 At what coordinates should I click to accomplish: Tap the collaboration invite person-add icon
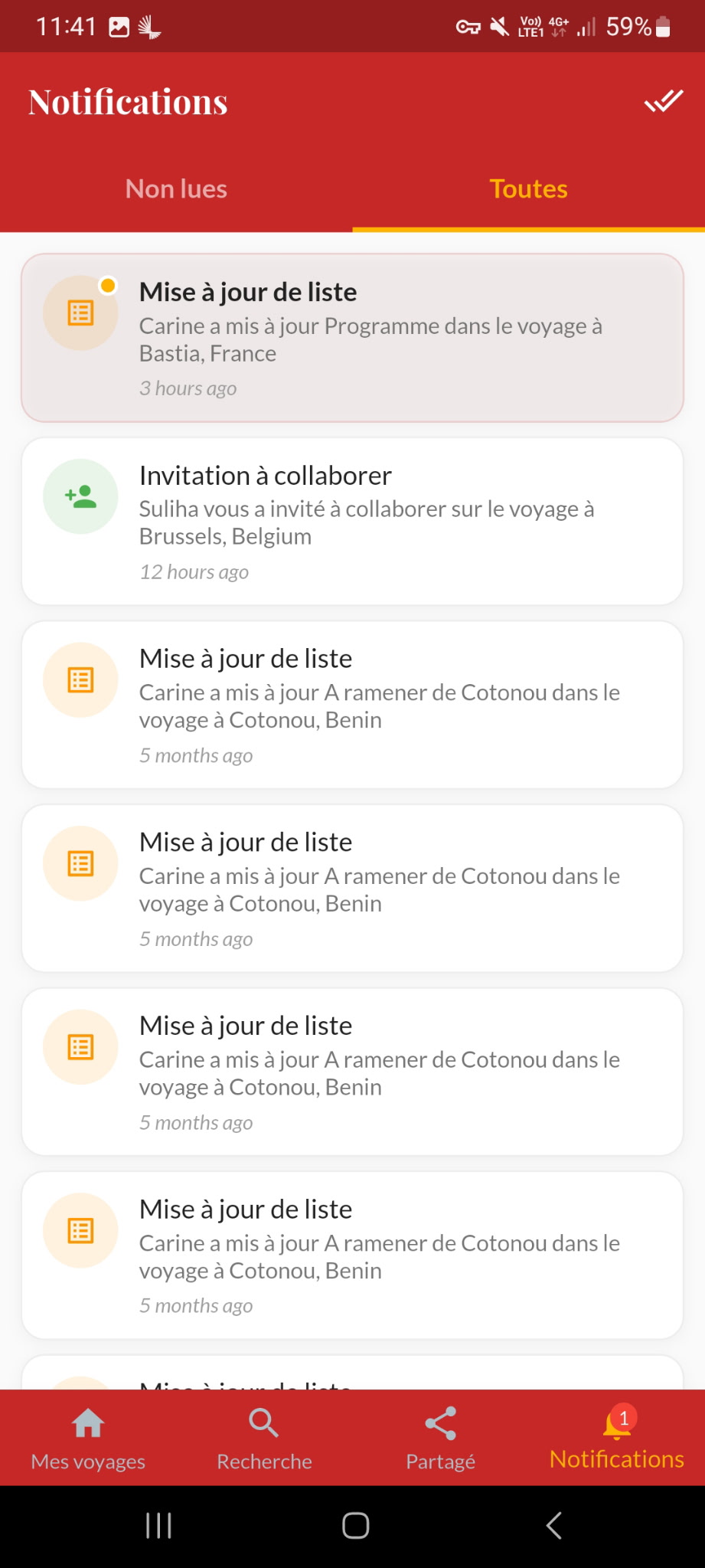pos(80,496)
